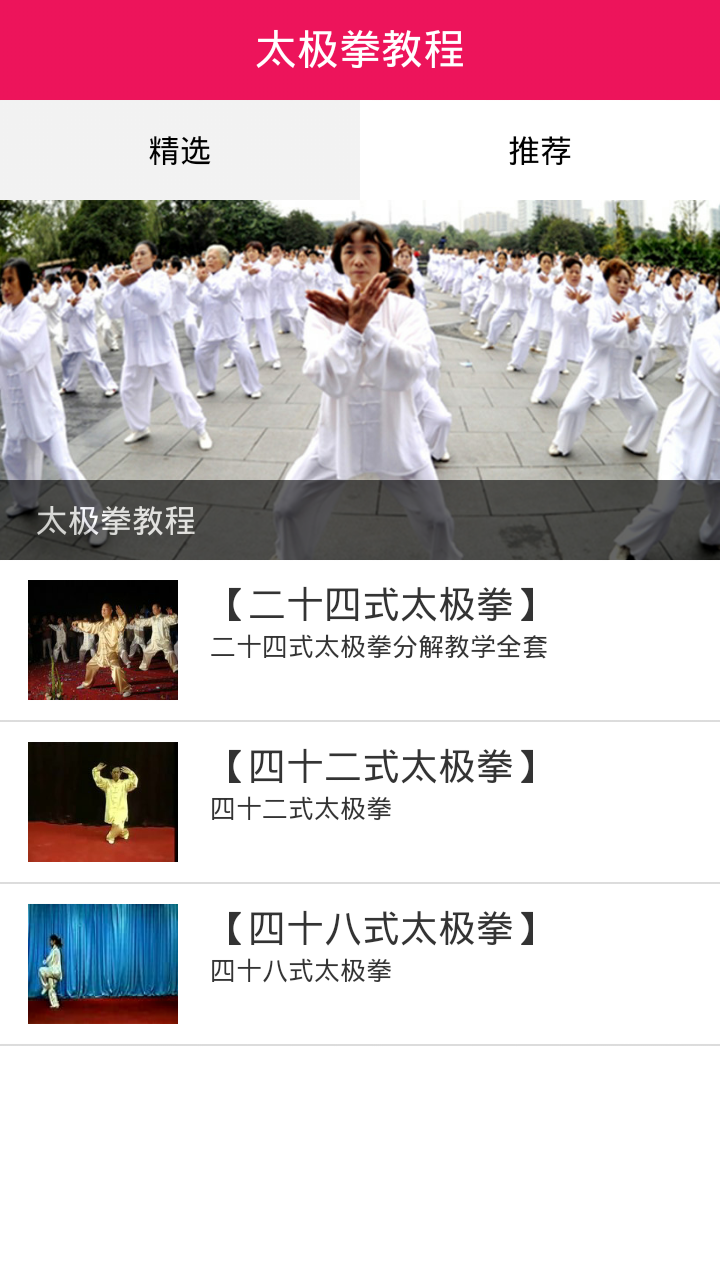Switch to the 推荐 tab
Image resolution: width=720 pixels, height=1280 pixels.
[x=540, y=150]
